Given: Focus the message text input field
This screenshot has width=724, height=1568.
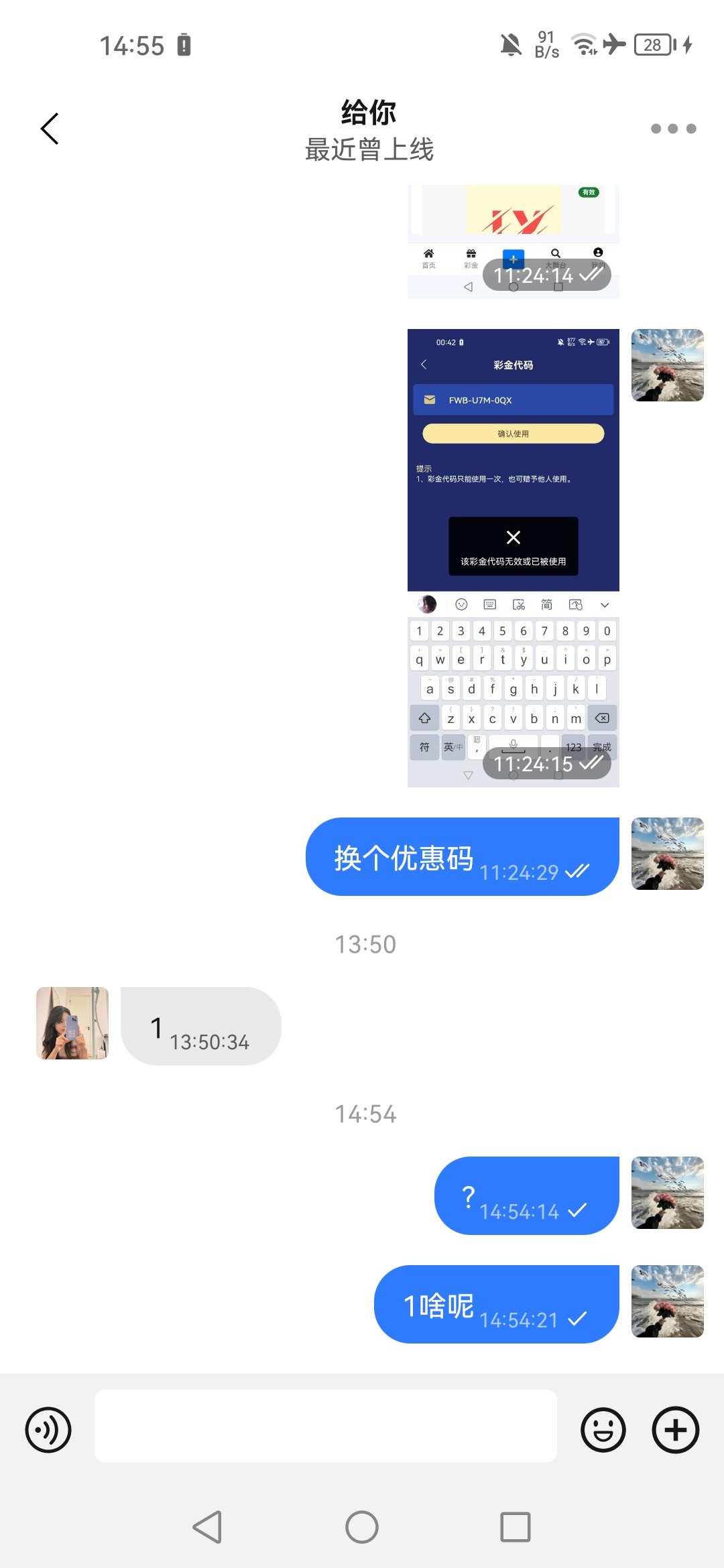Looking at the screenshot, I should tap(326, 1426).
